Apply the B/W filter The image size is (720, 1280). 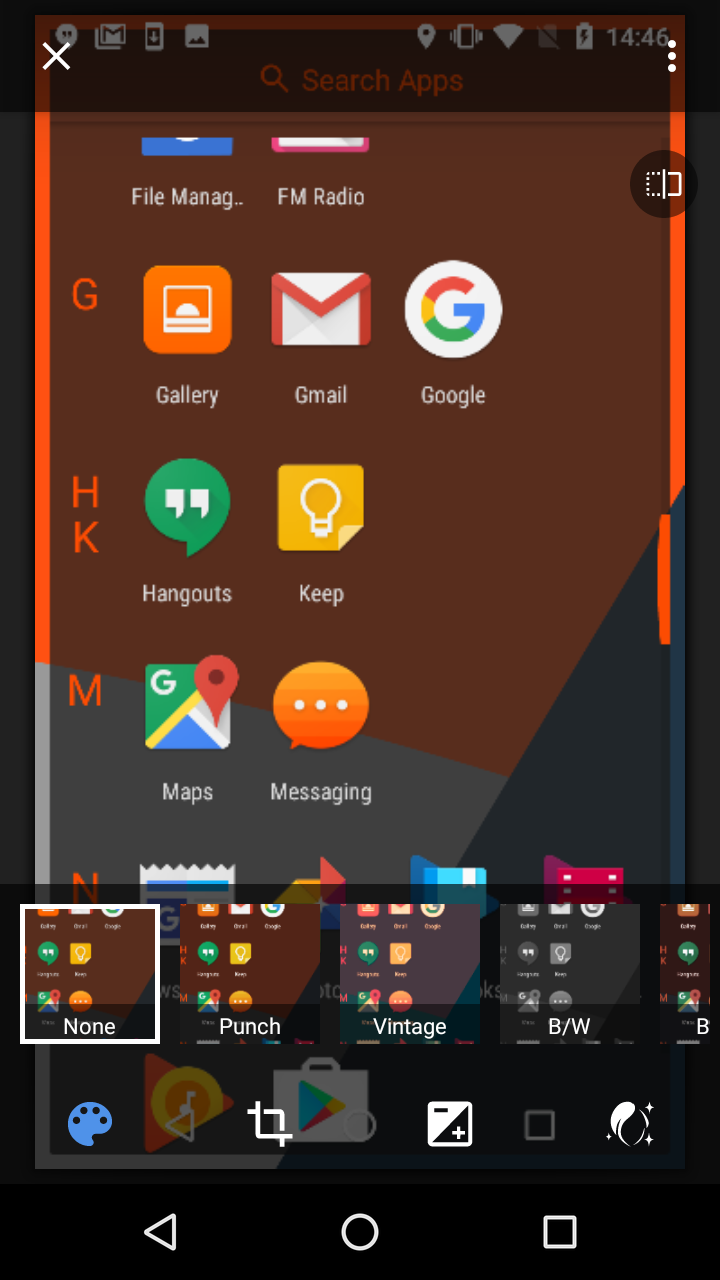[x=570, y=974]
